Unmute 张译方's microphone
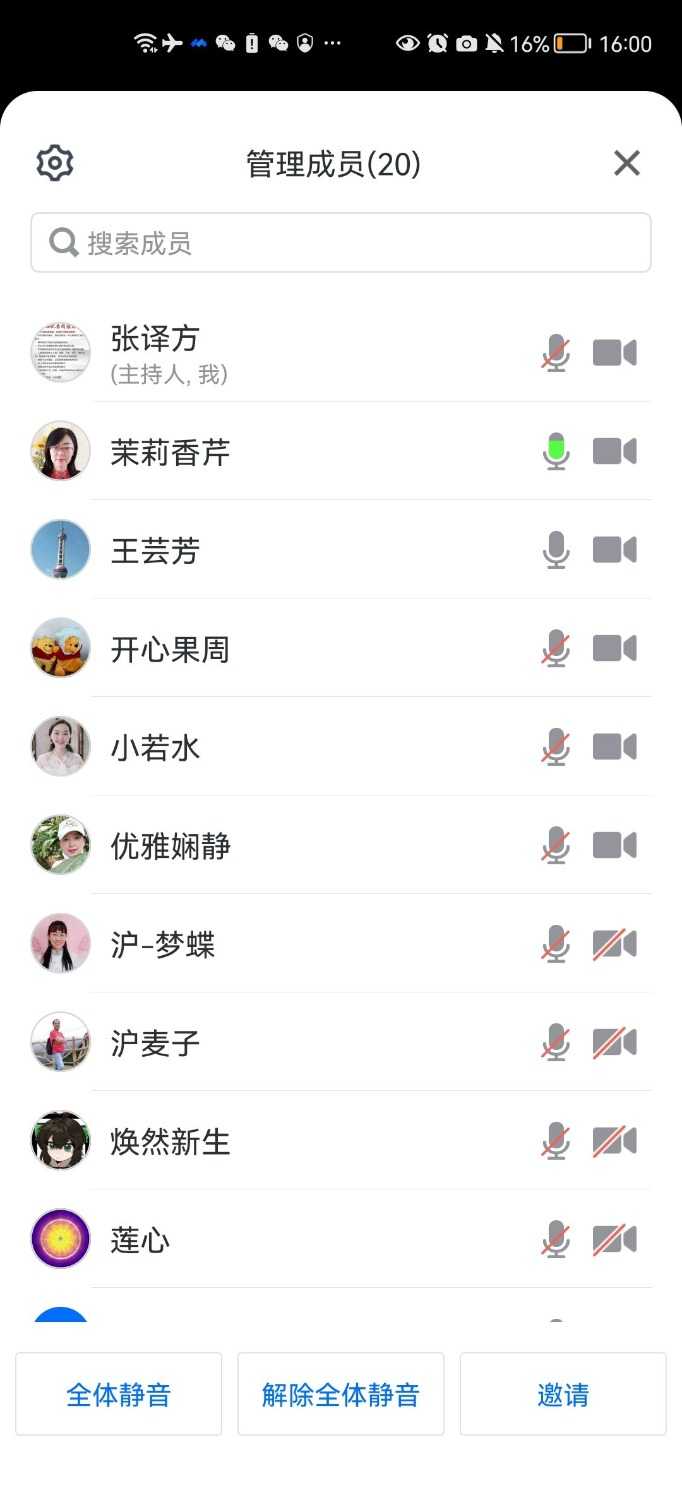Viewport: 682px width, 1500px height. click(x=556, y=353)
